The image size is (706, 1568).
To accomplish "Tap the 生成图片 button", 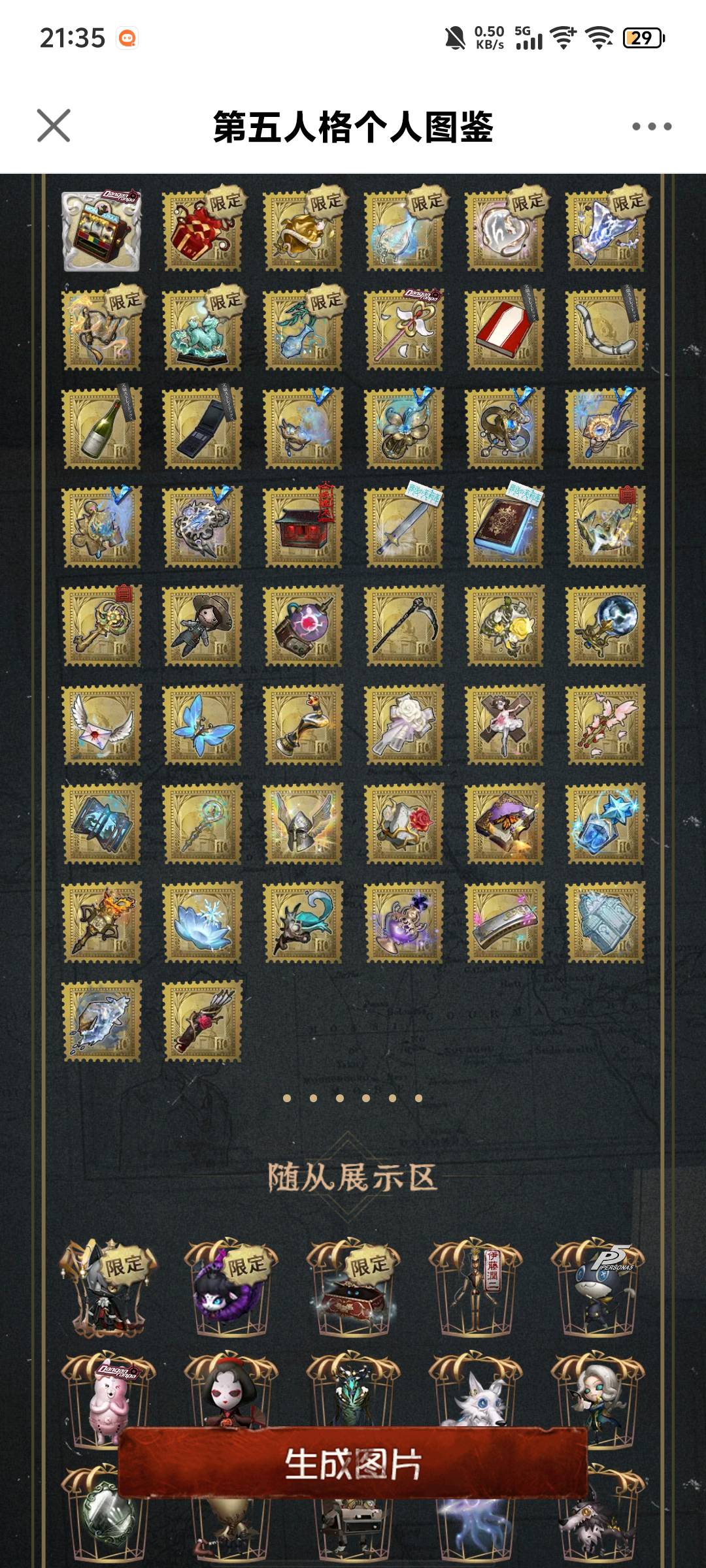I will pyautogui.click(x=353, y=1463).
